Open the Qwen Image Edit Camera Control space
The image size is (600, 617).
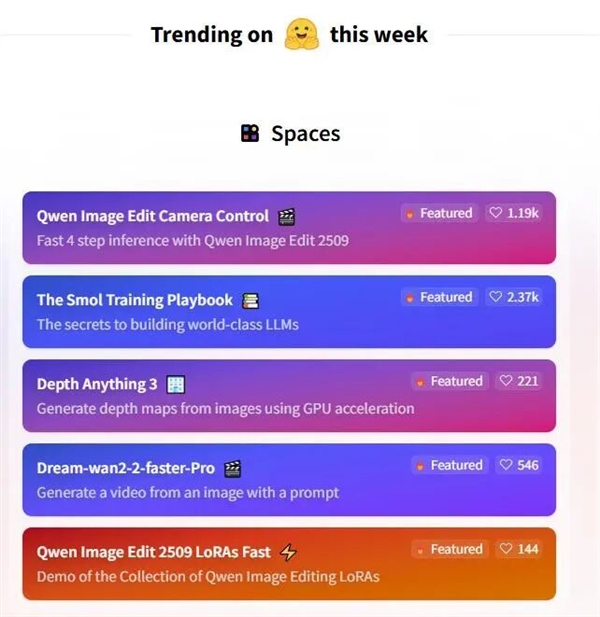pos(153,216)
